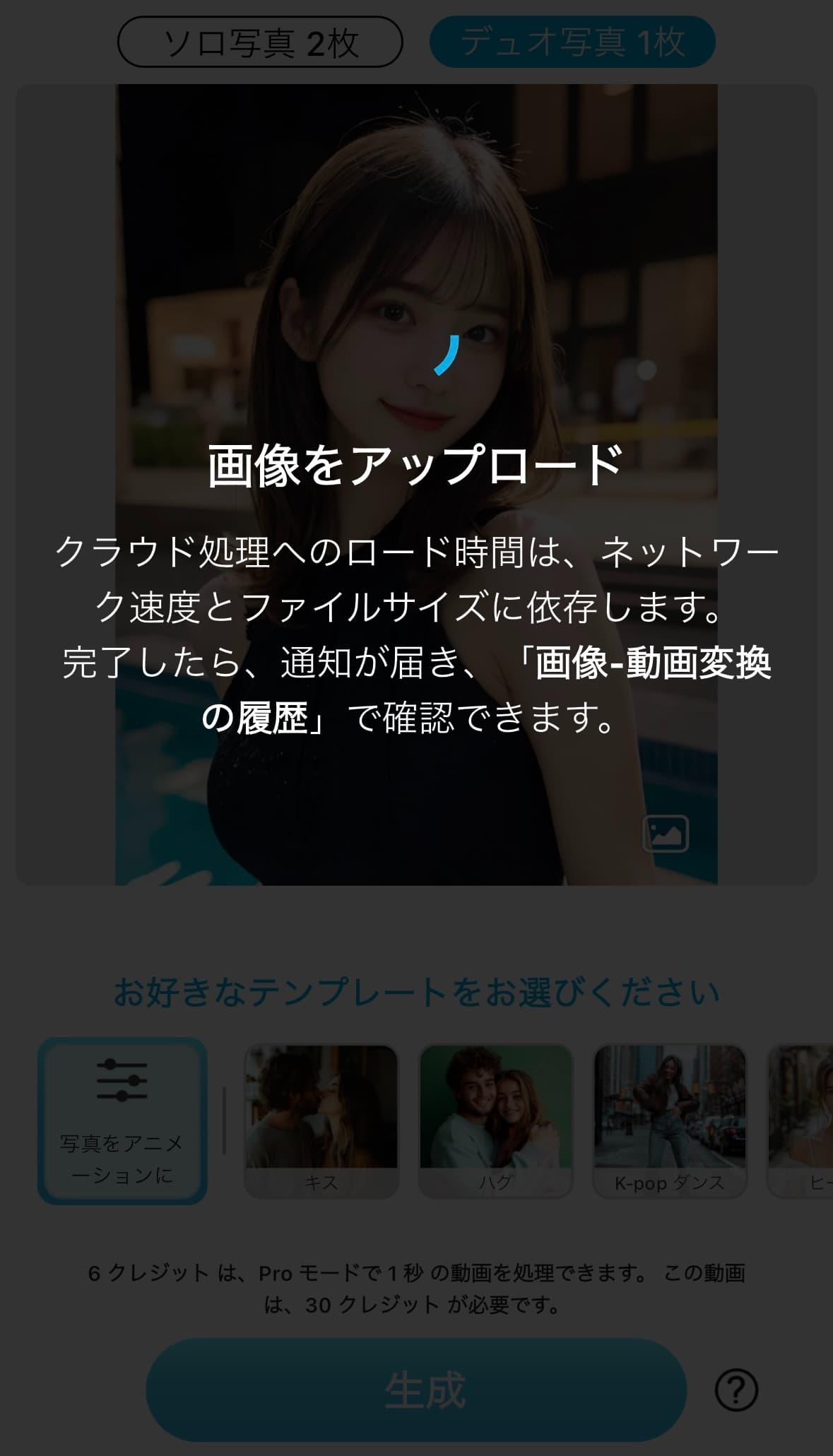The width and height of the screenshot is (833, 1456).
Task: Select 写真をアニメーションに custom option
Action: (122, 1120)
